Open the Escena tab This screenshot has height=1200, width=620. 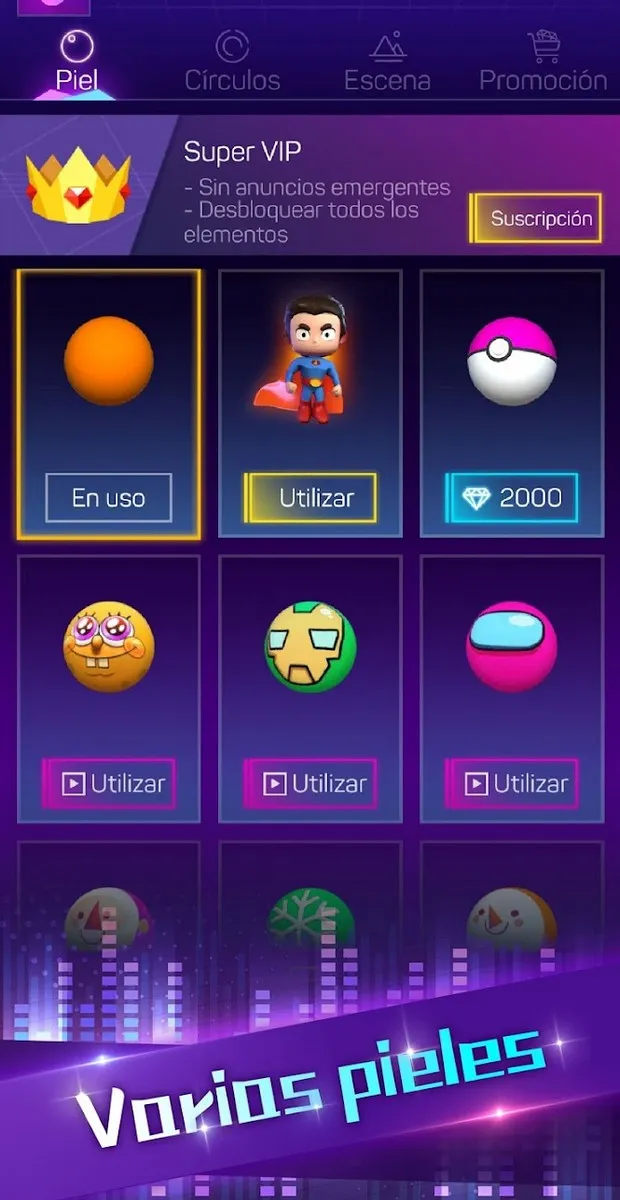pos(387,63)
